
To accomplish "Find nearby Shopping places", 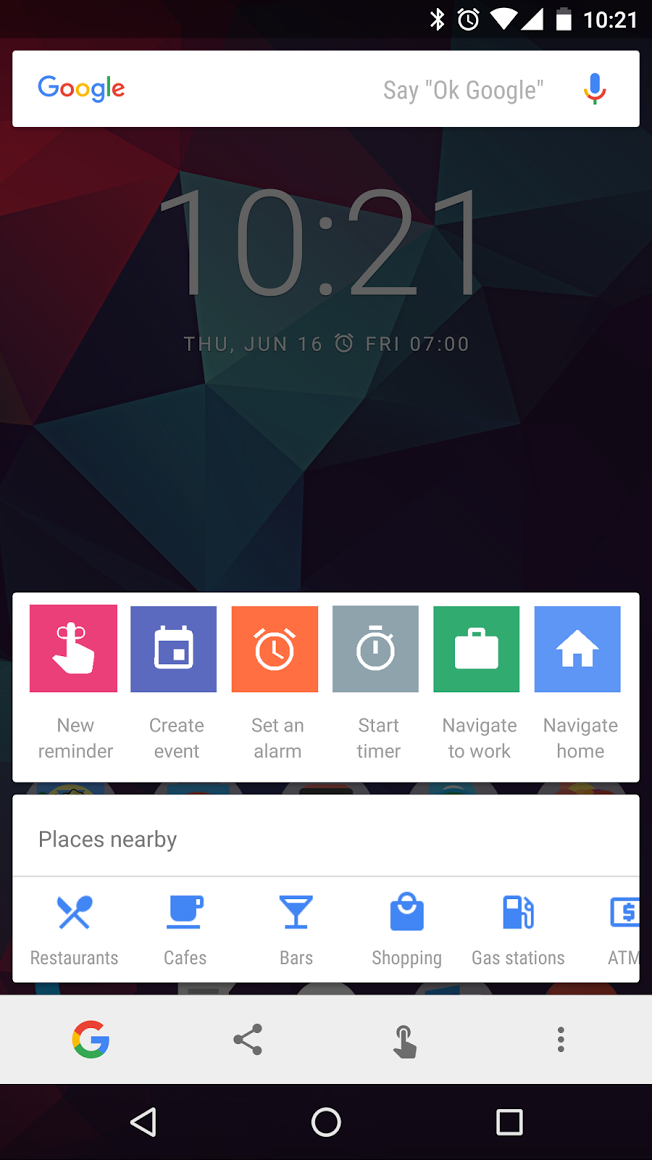I will tap(406, 930).
